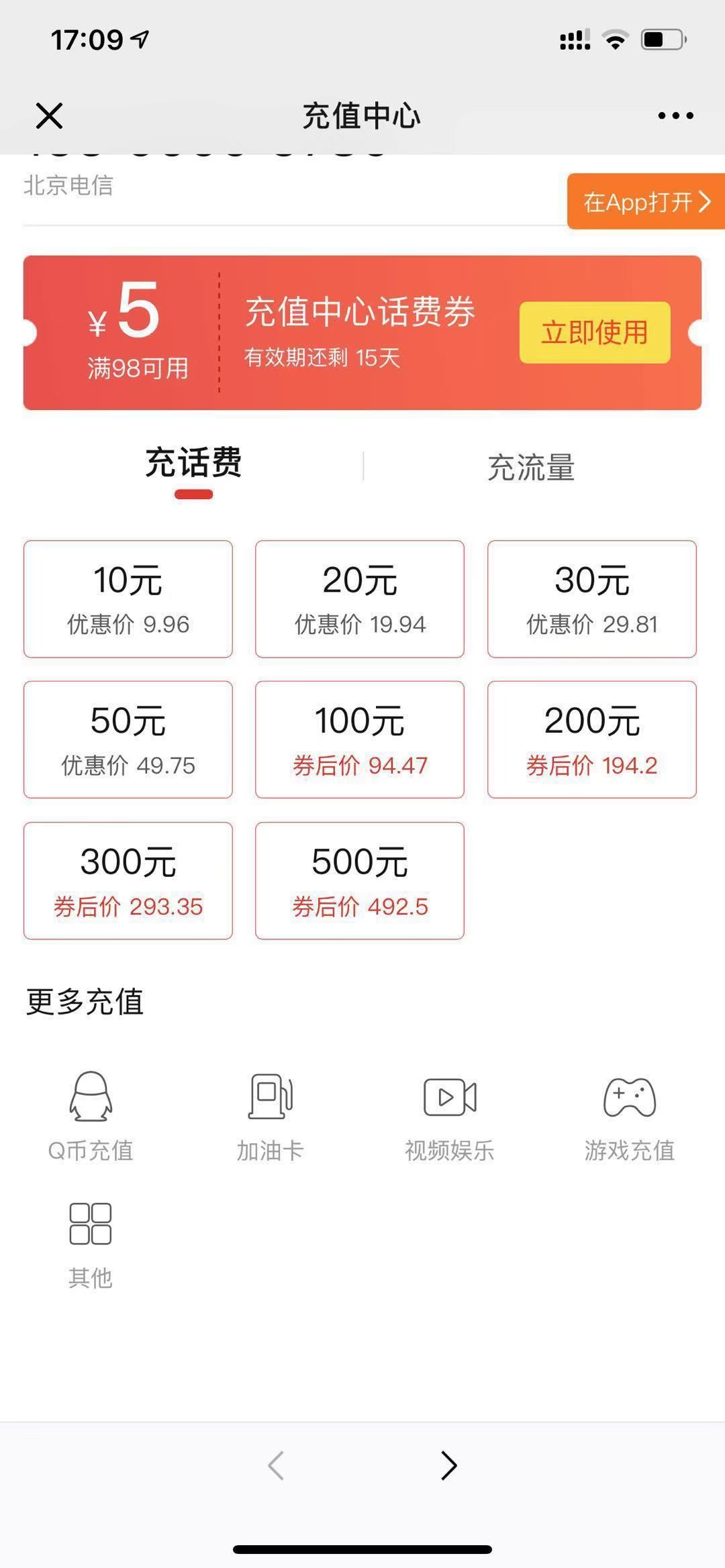The height and width of the screenshot is (1568, 725).
Task: Select the 500元 recharge amount
Action: [x=360, y=880]
